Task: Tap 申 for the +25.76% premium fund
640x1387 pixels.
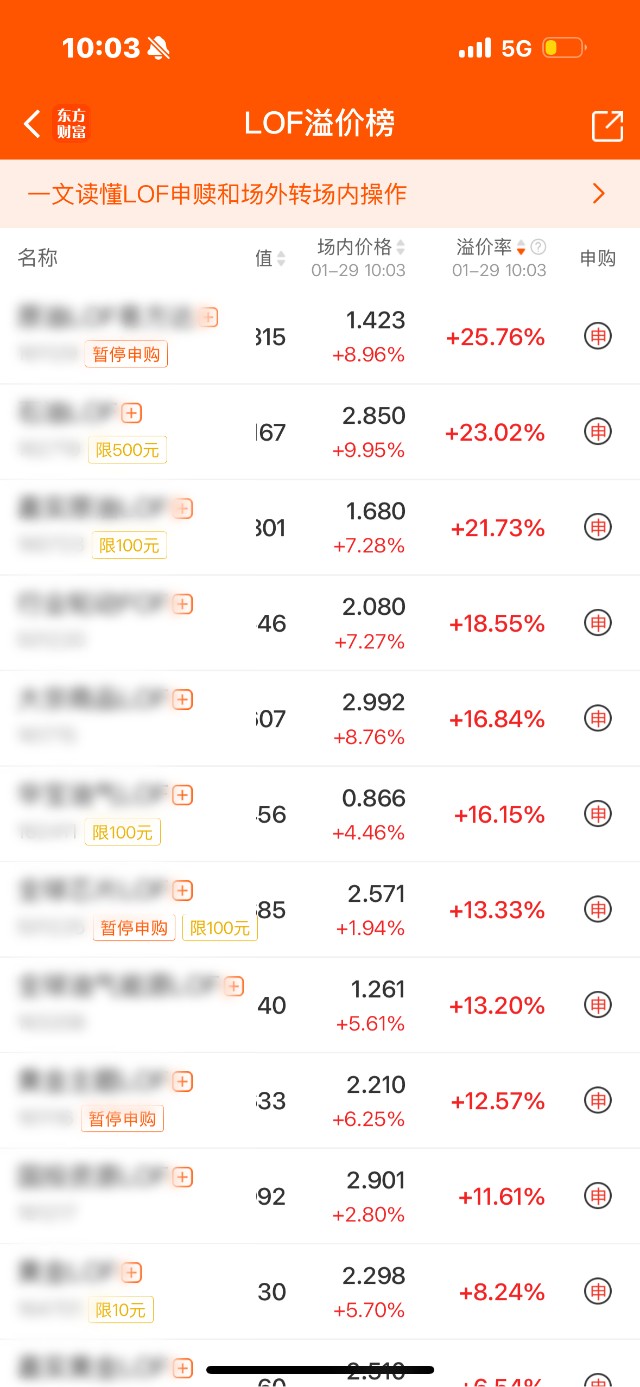Action: click(597, 336)
